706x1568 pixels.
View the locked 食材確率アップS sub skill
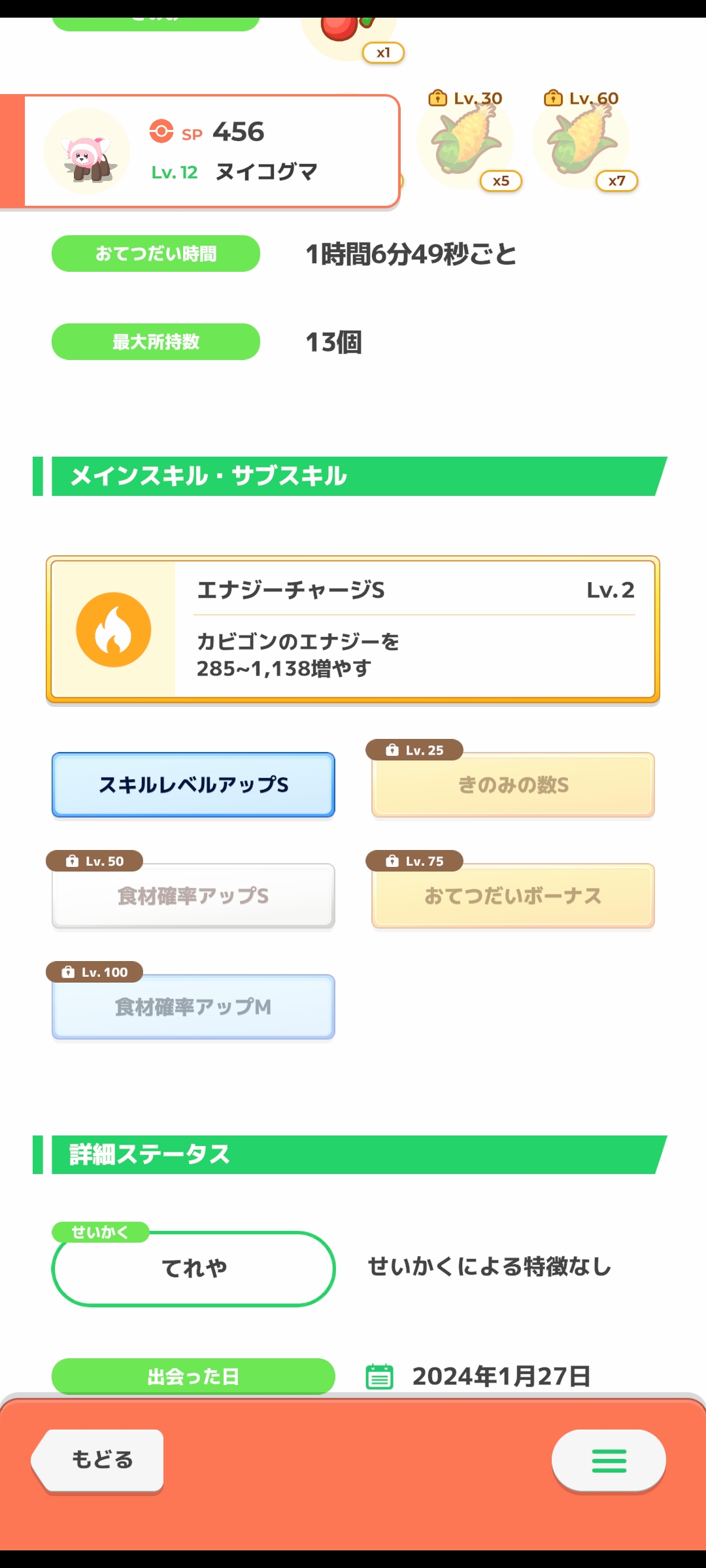point(193,896)
